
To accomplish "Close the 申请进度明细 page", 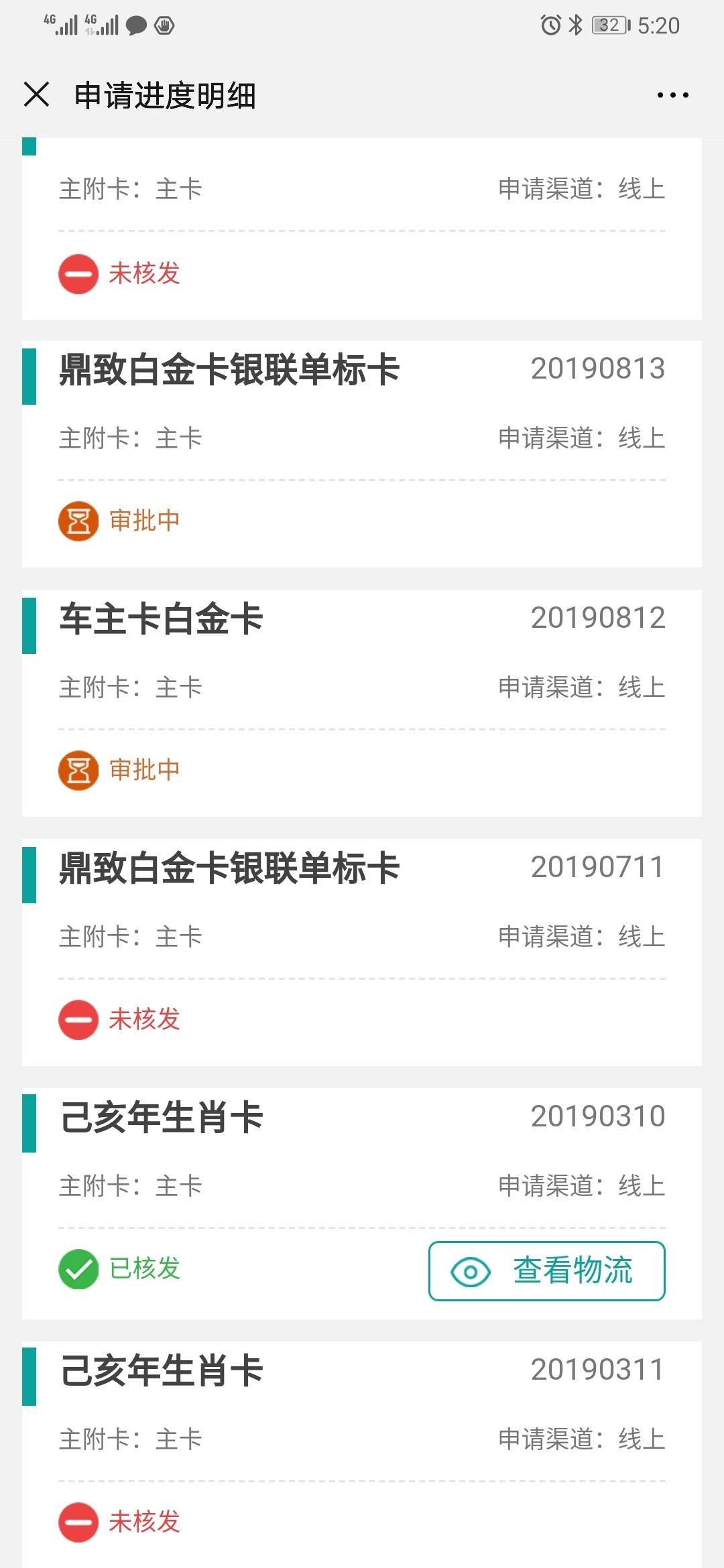I will [x=36, y=94].
